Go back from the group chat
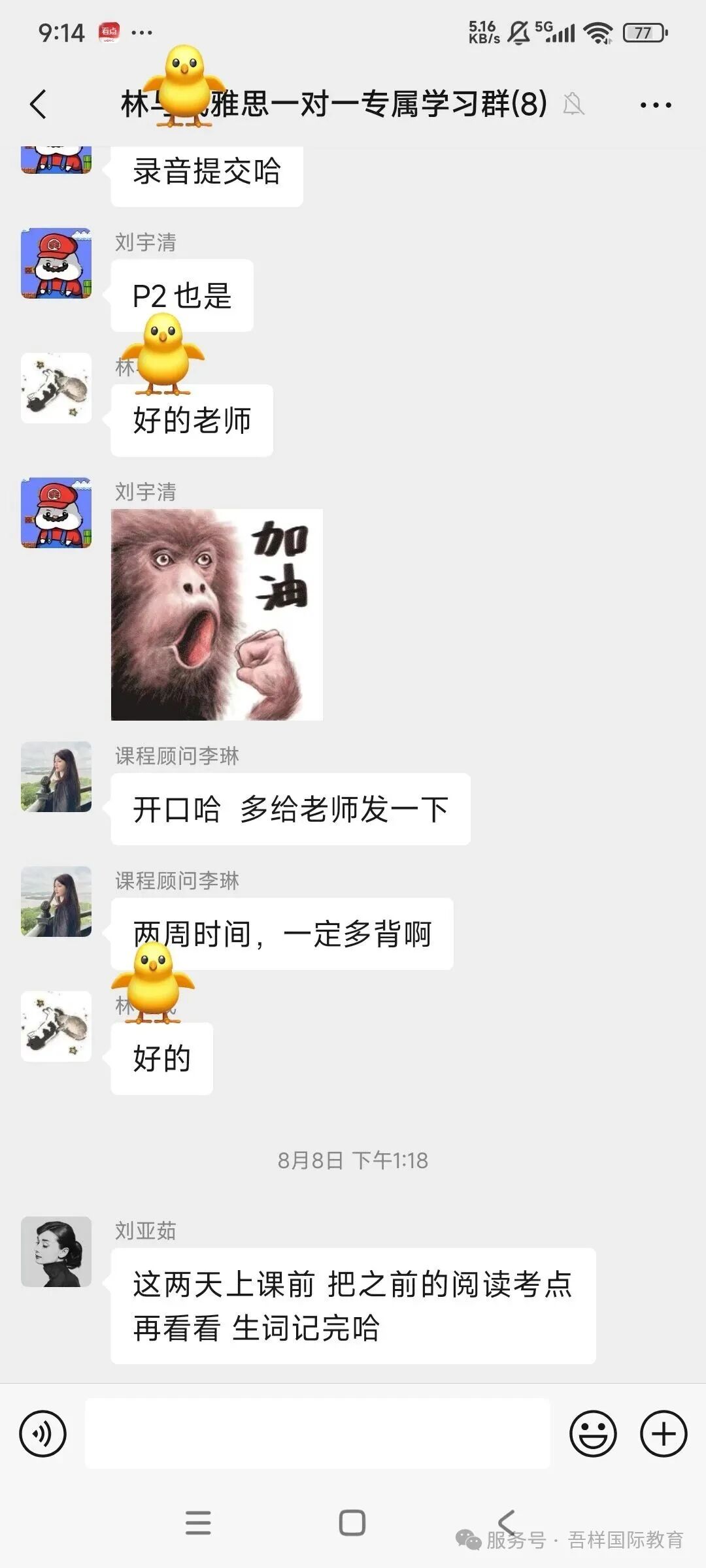This screenshot has height=1568, width=706. click(39, 105)
